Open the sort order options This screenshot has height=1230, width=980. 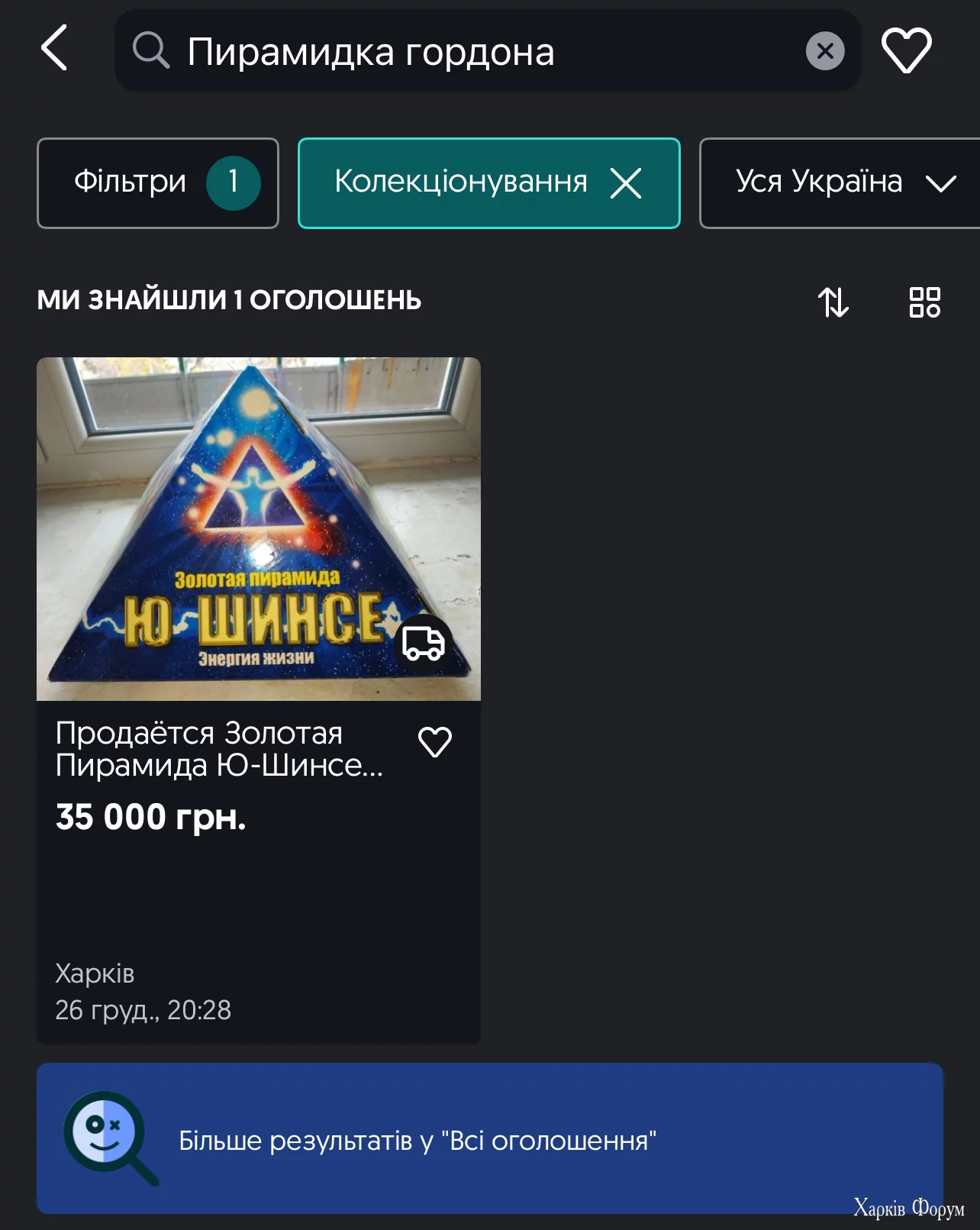point(833,302)
